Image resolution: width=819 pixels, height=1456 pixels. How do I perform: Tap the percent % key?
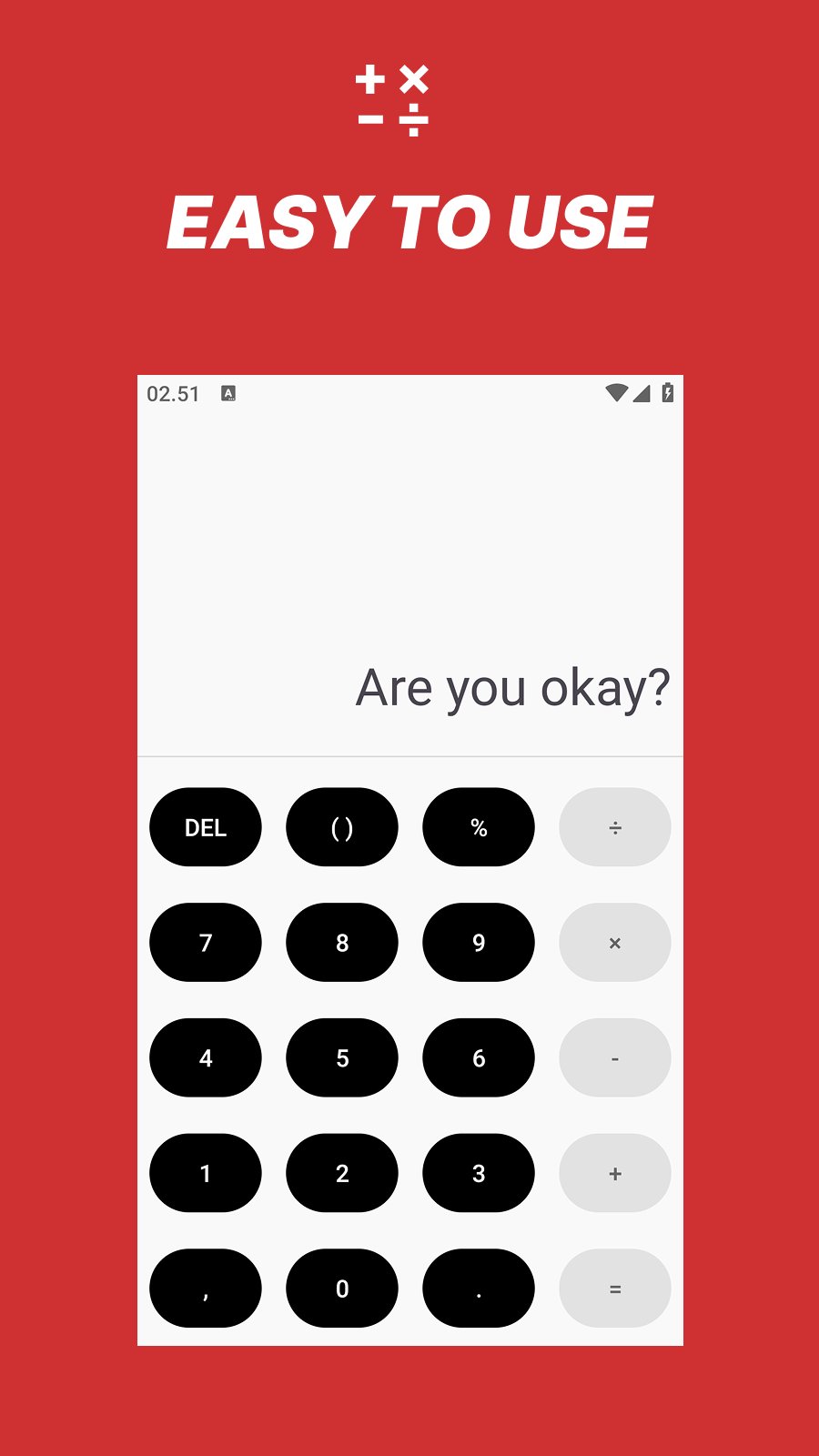478,827
